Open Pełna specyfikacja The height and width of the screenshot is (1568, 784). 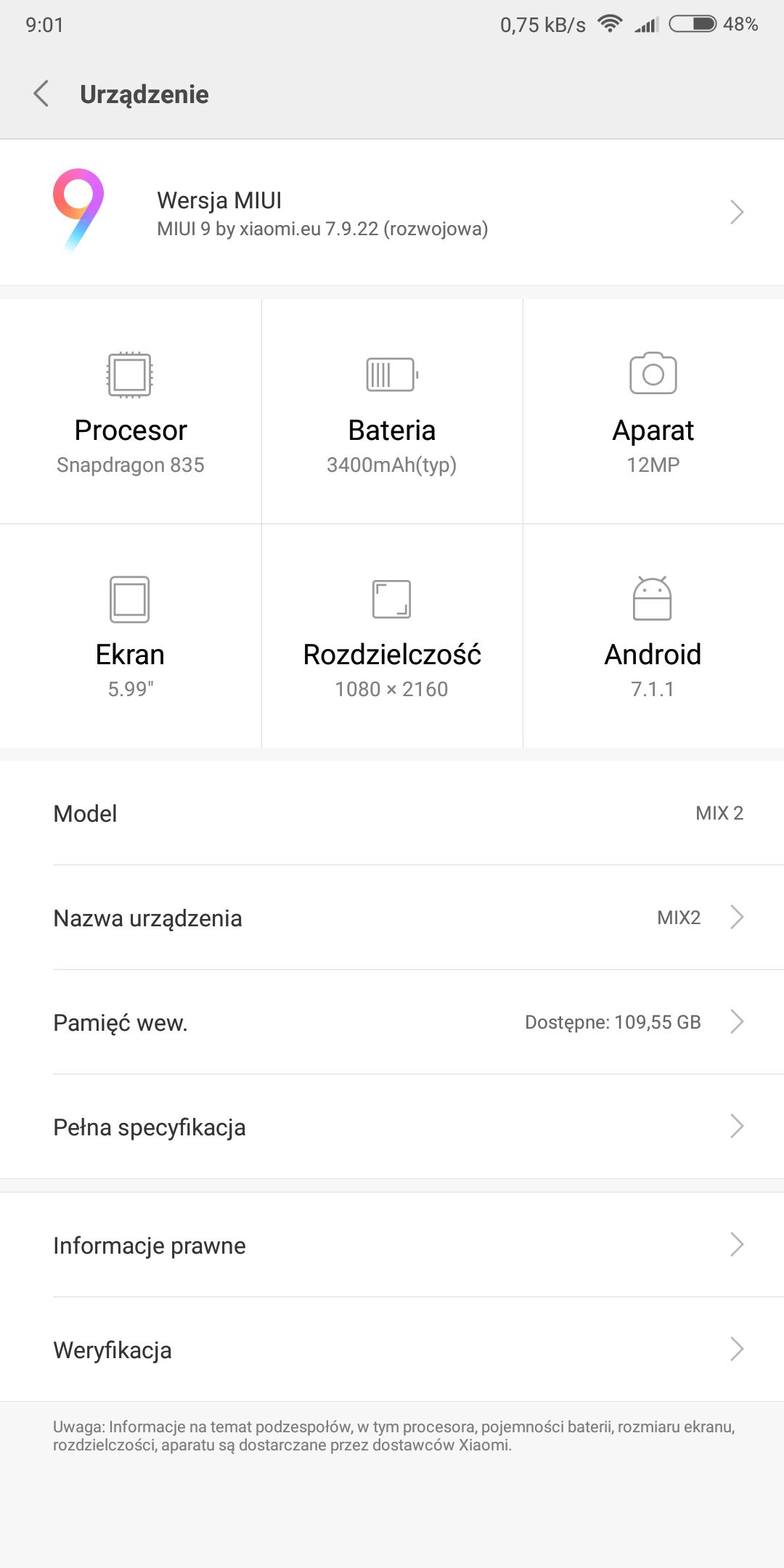click(x=392, y=1127)
